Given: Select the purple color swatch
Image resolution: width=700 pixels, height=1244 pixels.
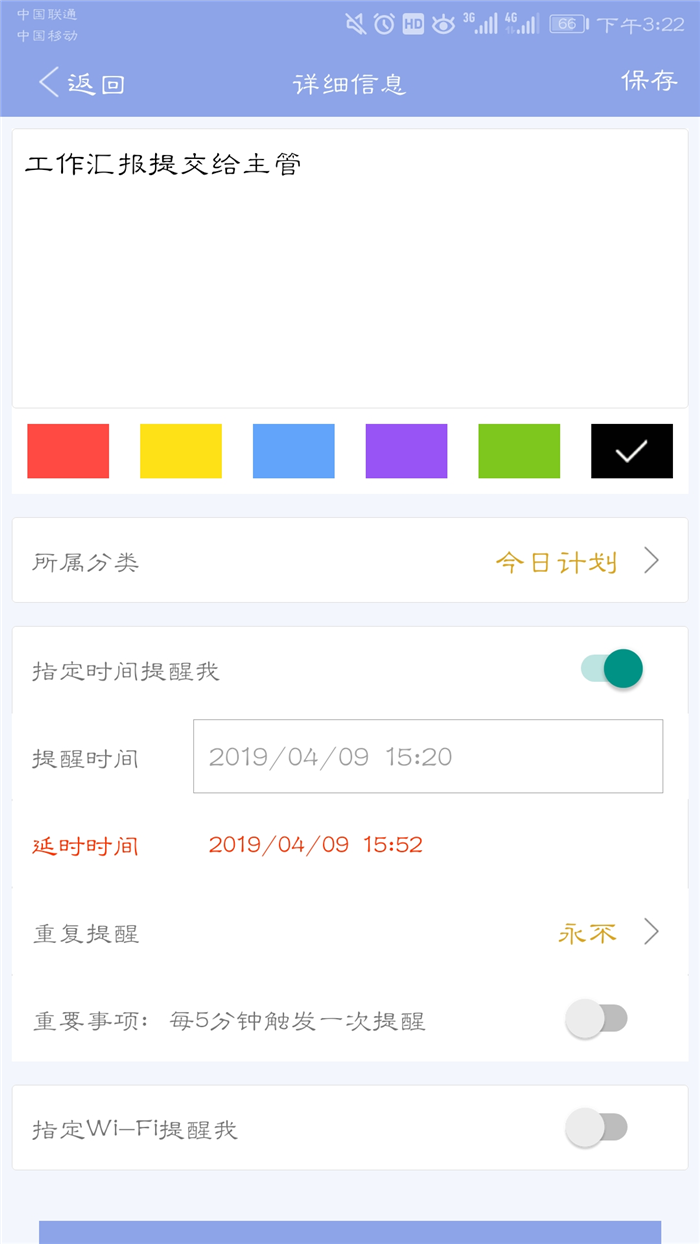Looking at the screenshot, I should (x=407, y=451).
